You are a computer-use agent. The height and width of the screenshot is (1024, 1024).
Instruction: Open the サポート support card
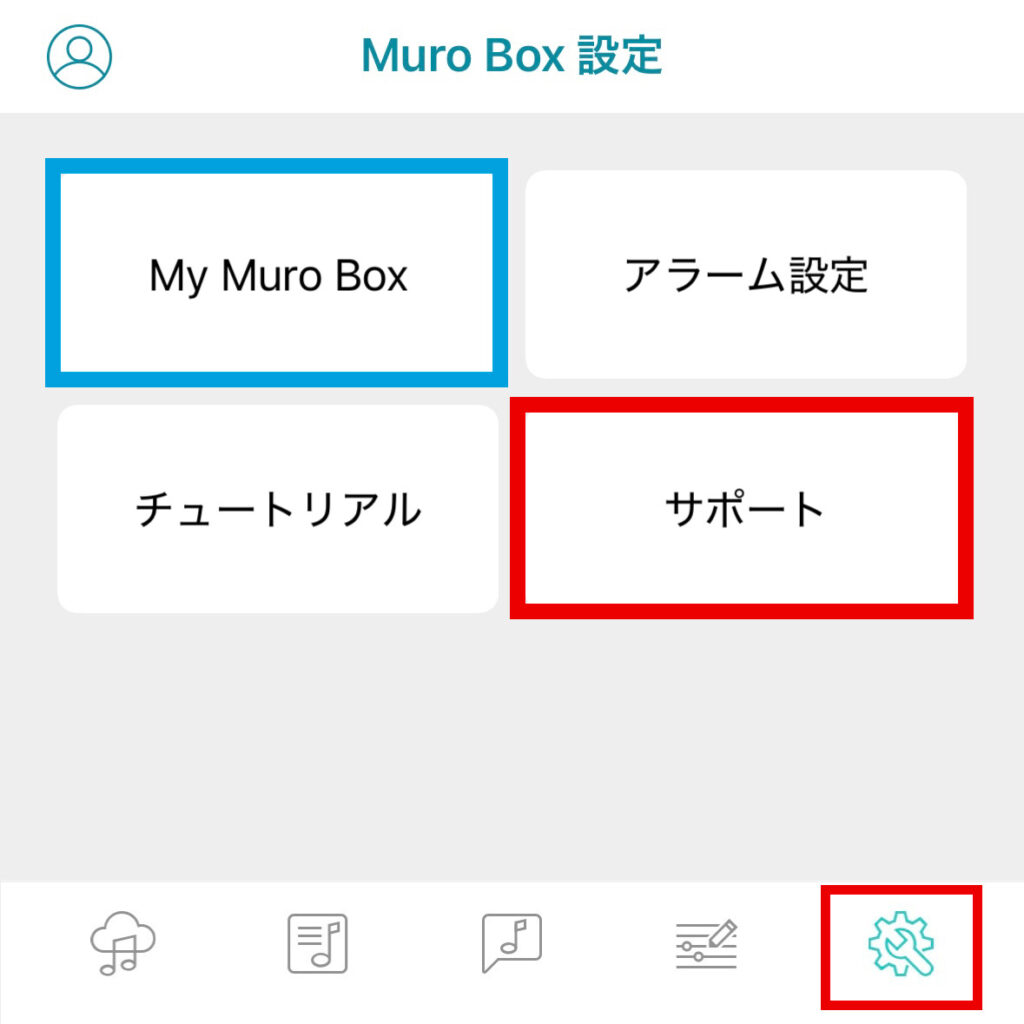coord(744,509)
